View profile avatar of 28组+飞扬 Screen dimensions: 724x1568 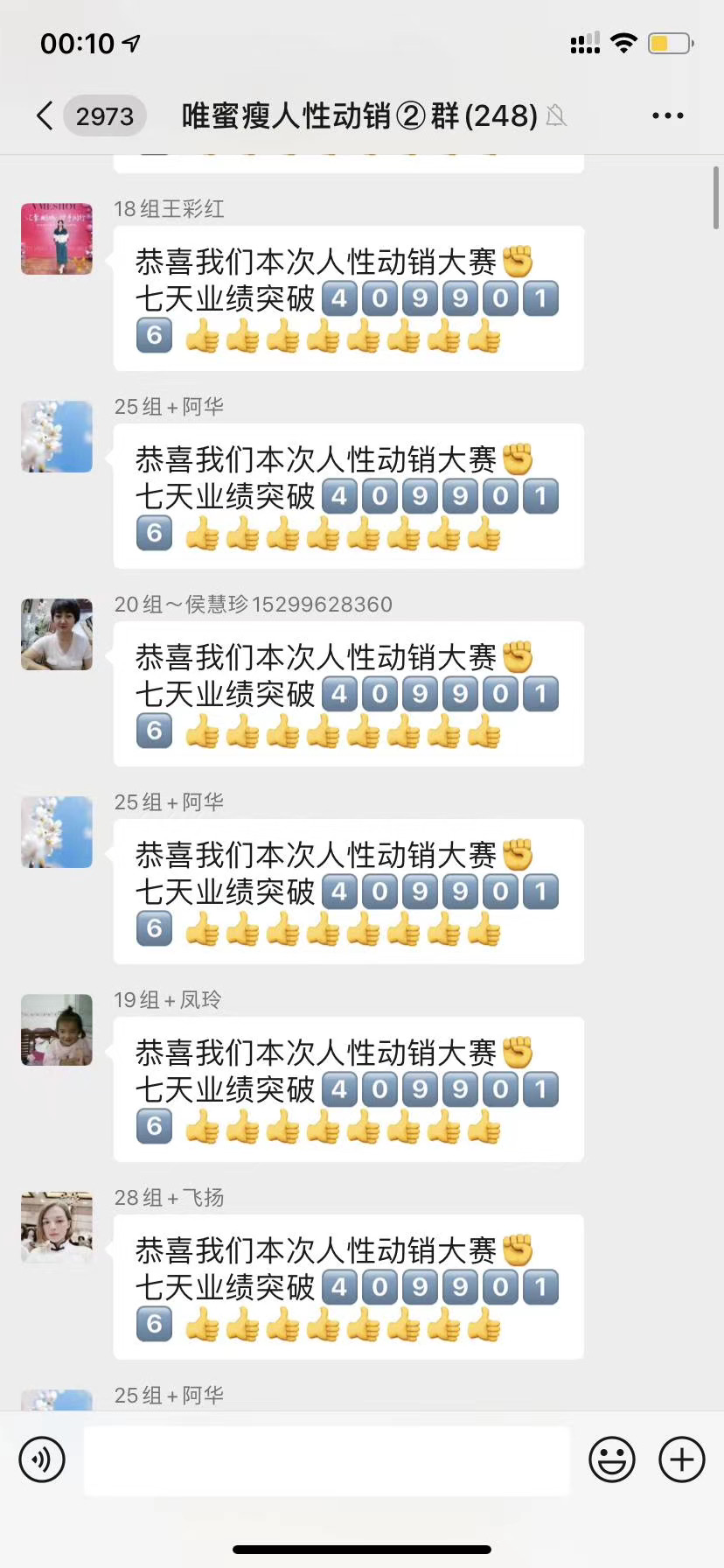pos(57,1228)
